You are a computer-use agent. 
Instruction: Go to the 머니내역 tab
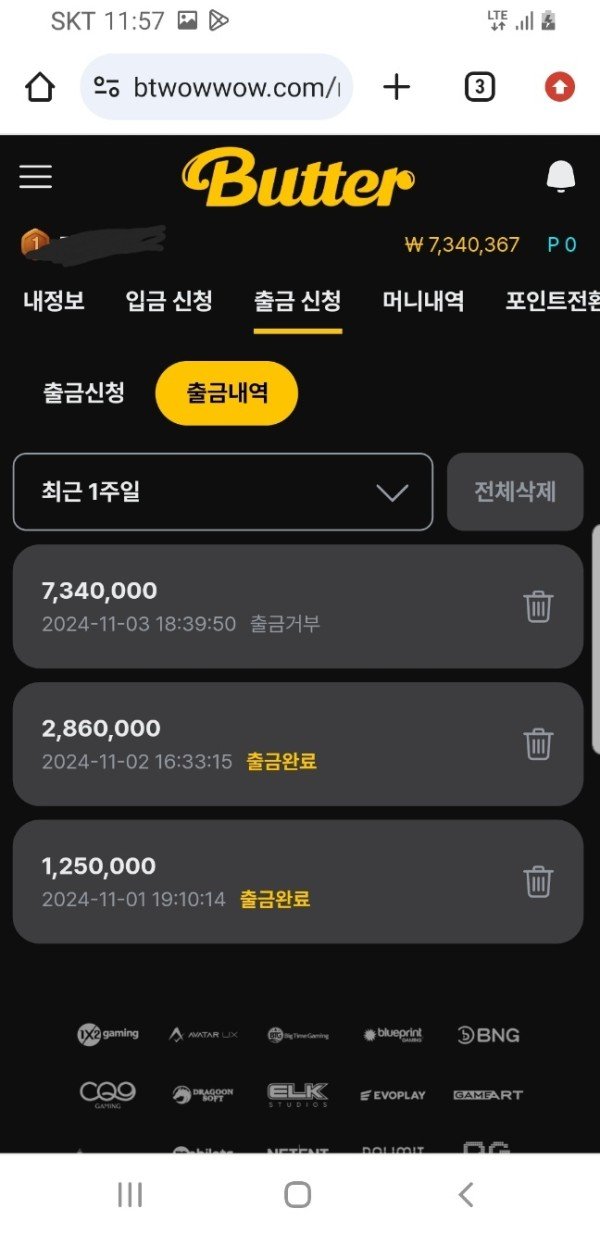tap(423, 300)
